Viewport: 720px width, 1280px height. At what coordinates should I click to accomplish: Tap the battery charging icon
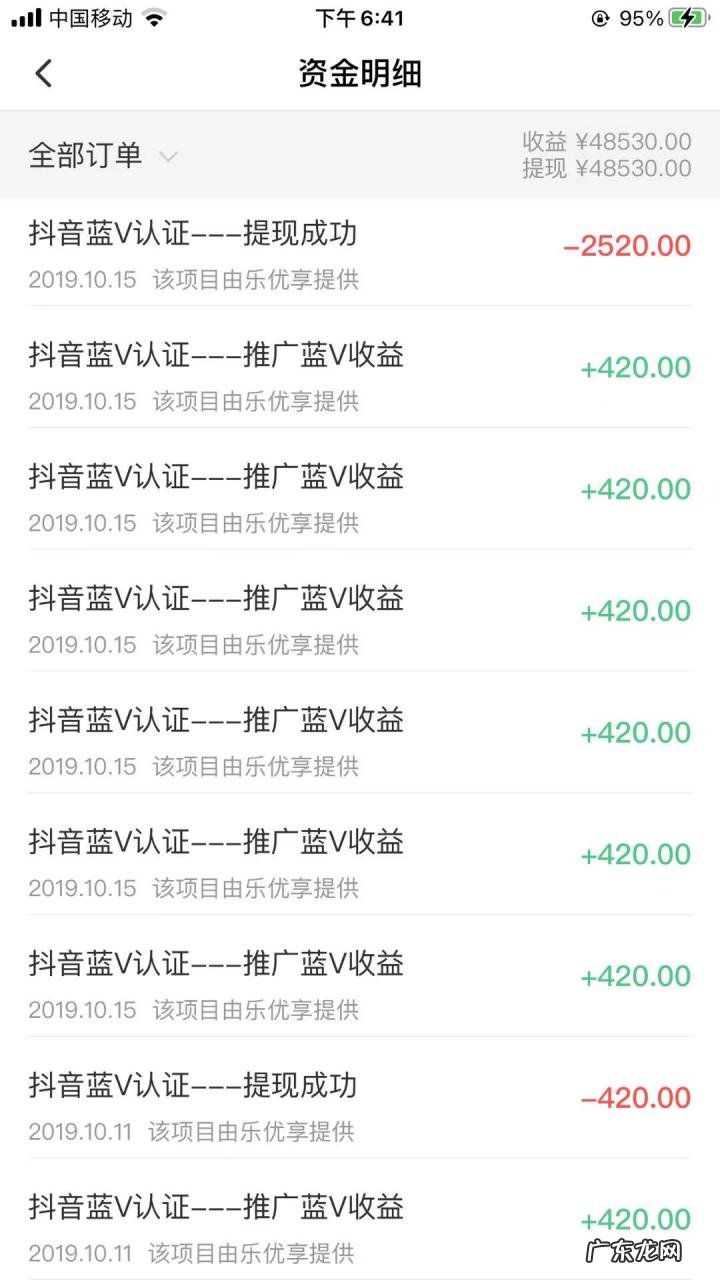tap(687, 16)
